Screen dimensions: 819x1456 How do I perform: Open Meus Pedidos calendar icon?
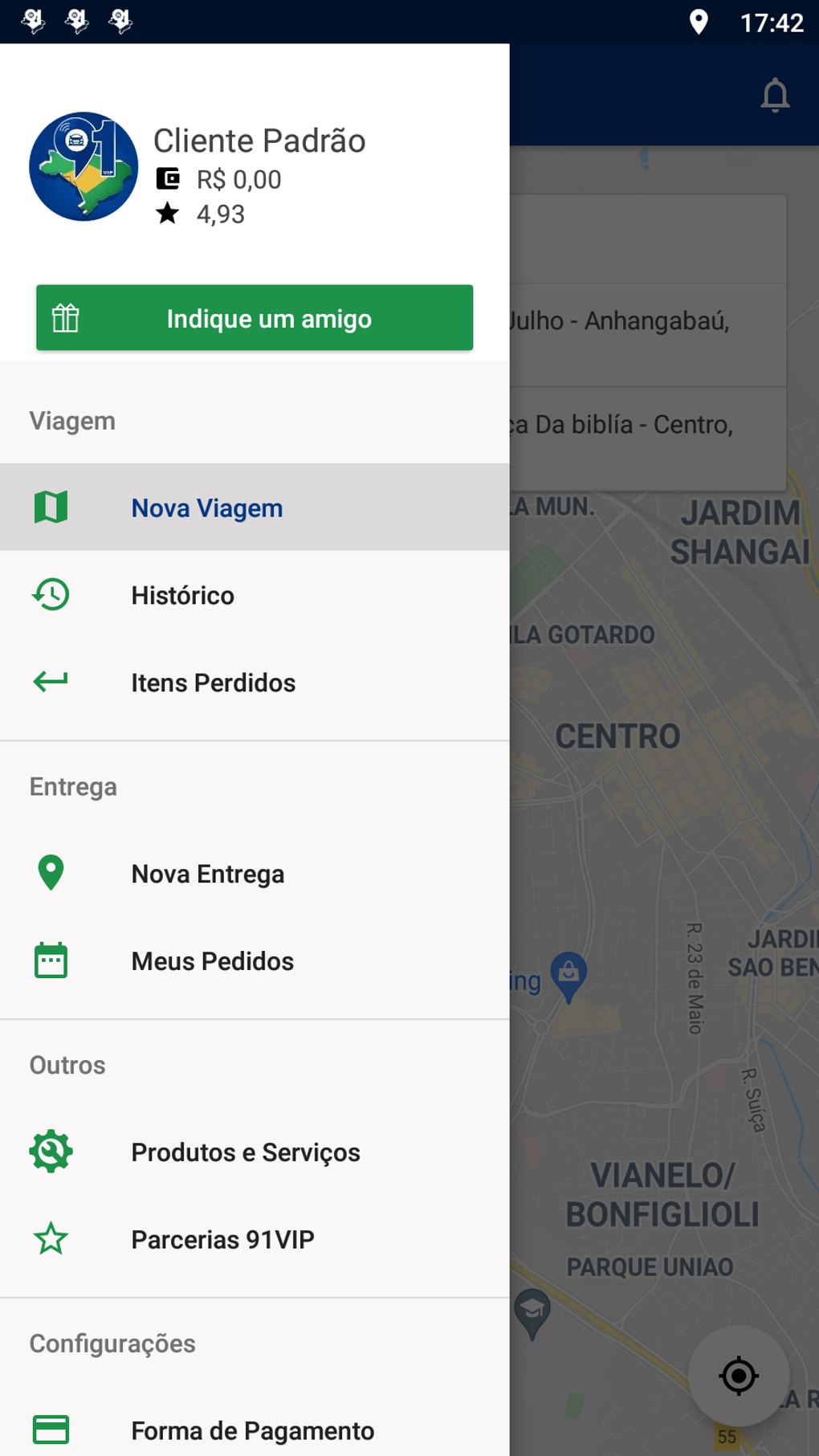click(51, 960)
